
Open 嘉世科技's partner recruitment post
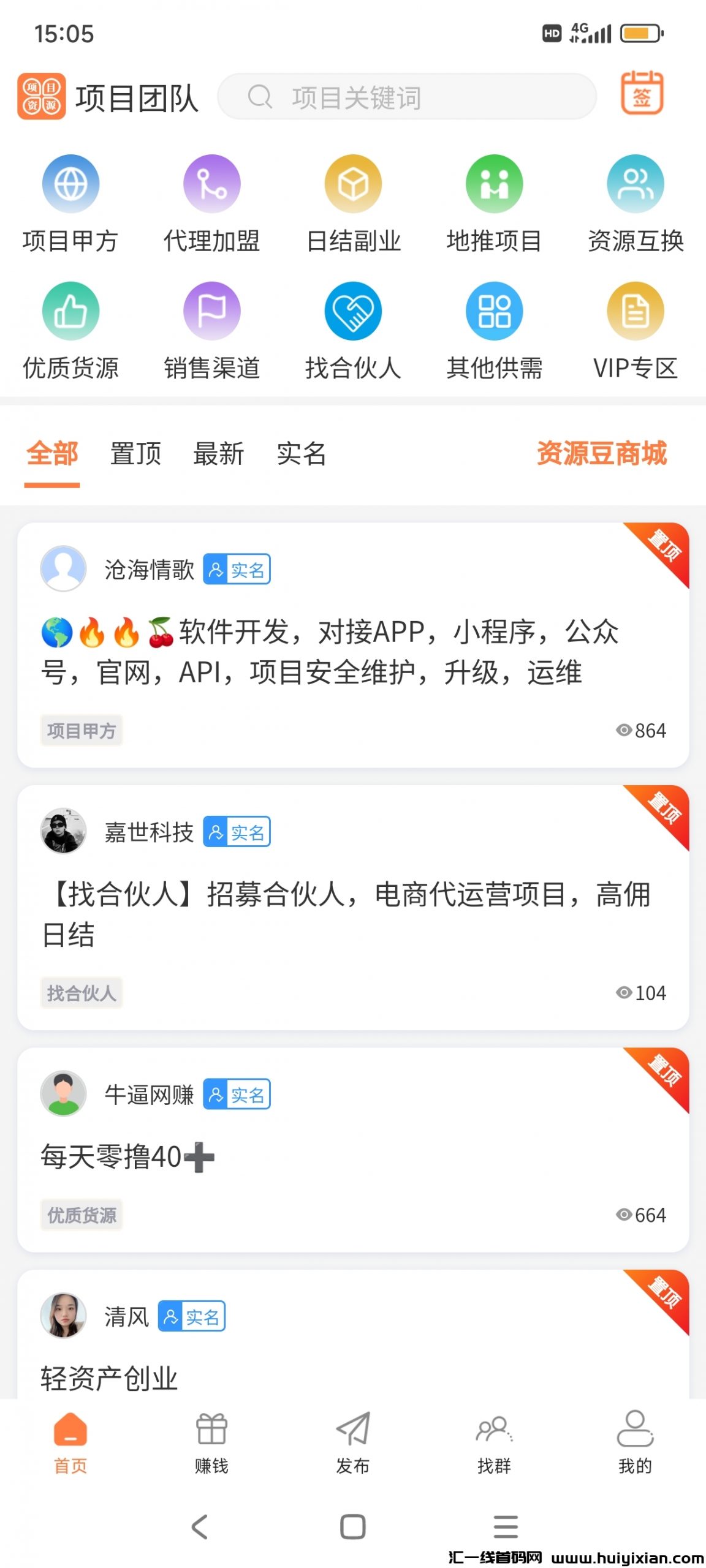tap(346, 914)
